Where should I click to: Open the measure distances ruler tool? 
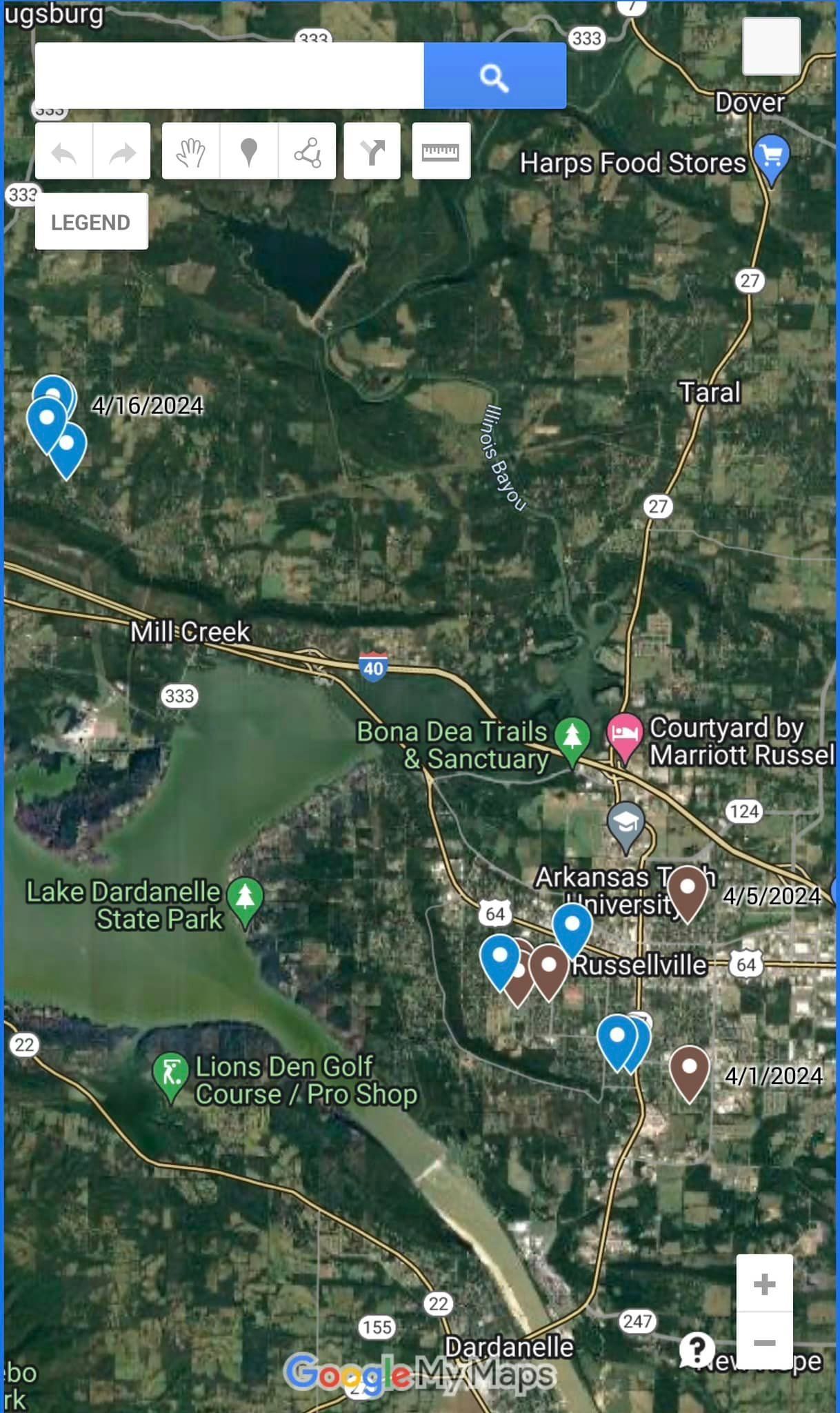441,152
